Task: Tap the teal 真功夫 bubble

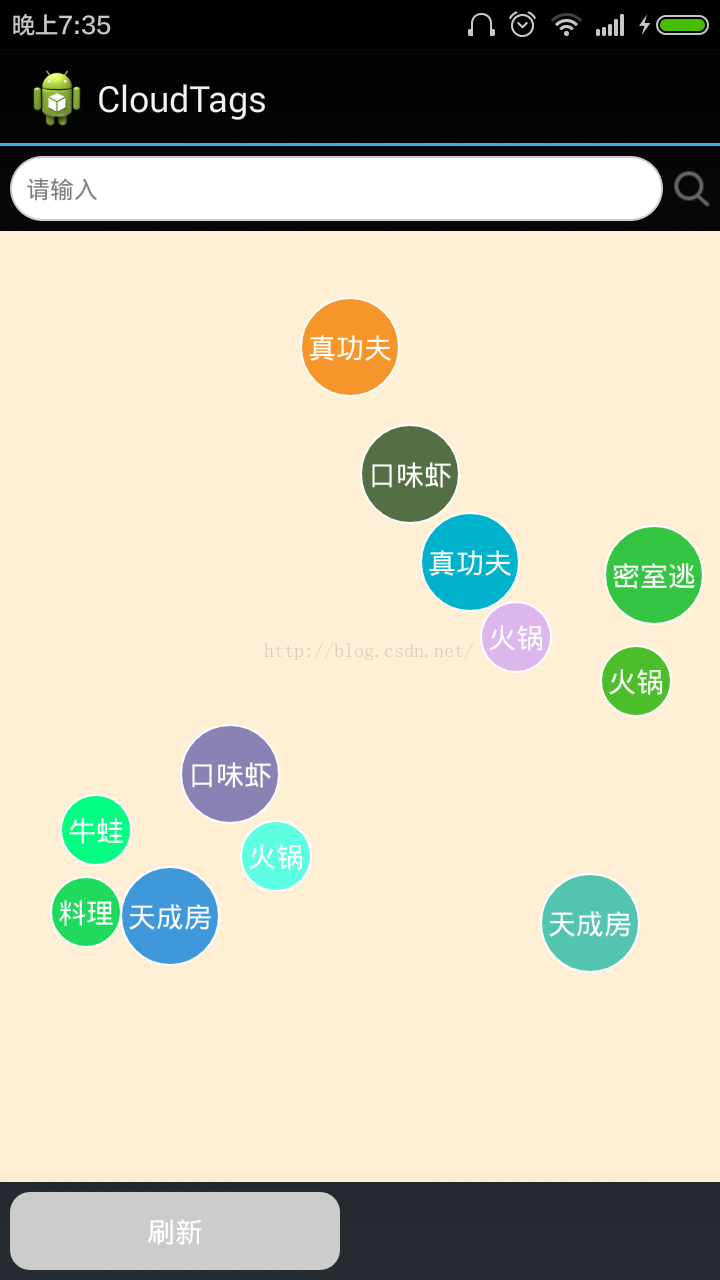Action: (469, 563)
